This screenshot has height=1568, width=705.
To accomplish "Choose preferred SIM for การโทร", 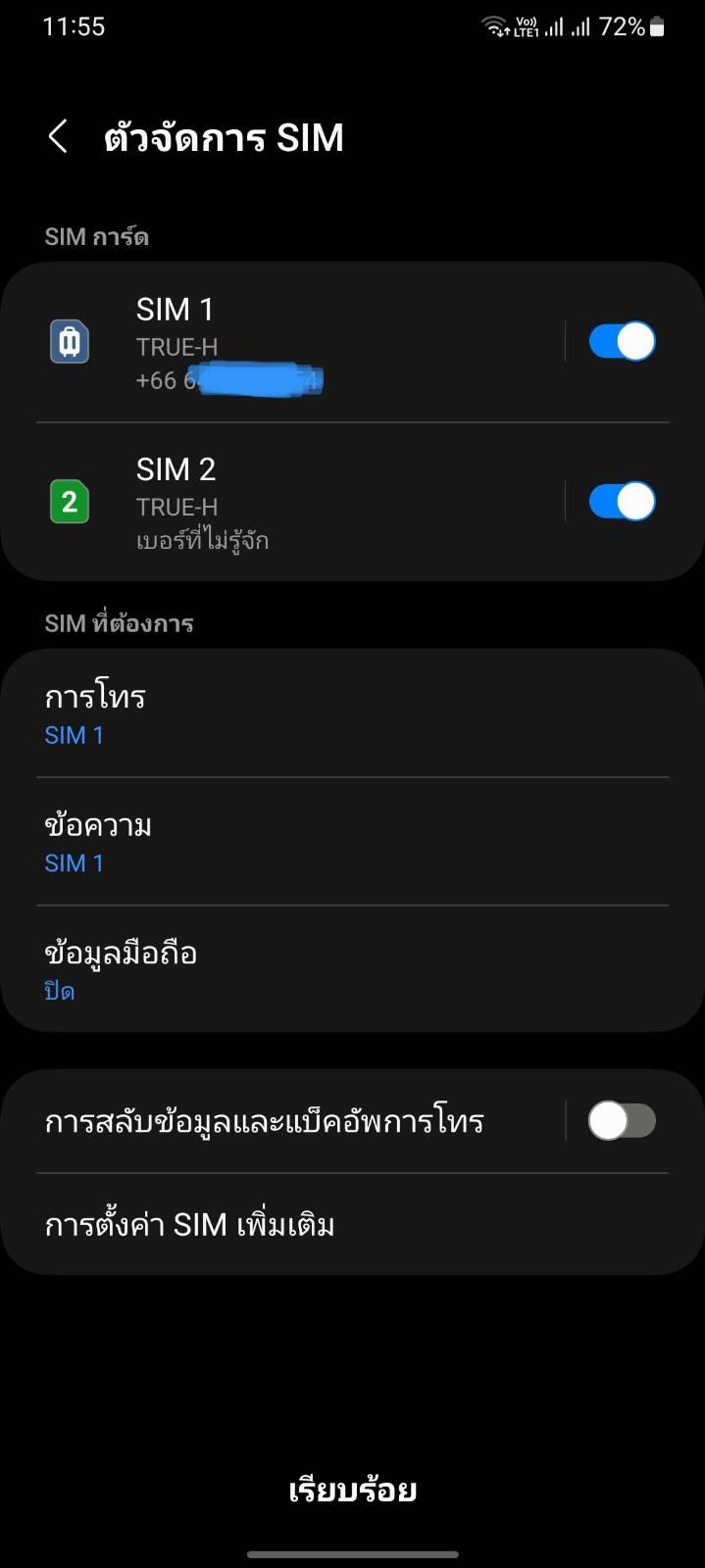I will pyautogui.click(x=352, y=713).
